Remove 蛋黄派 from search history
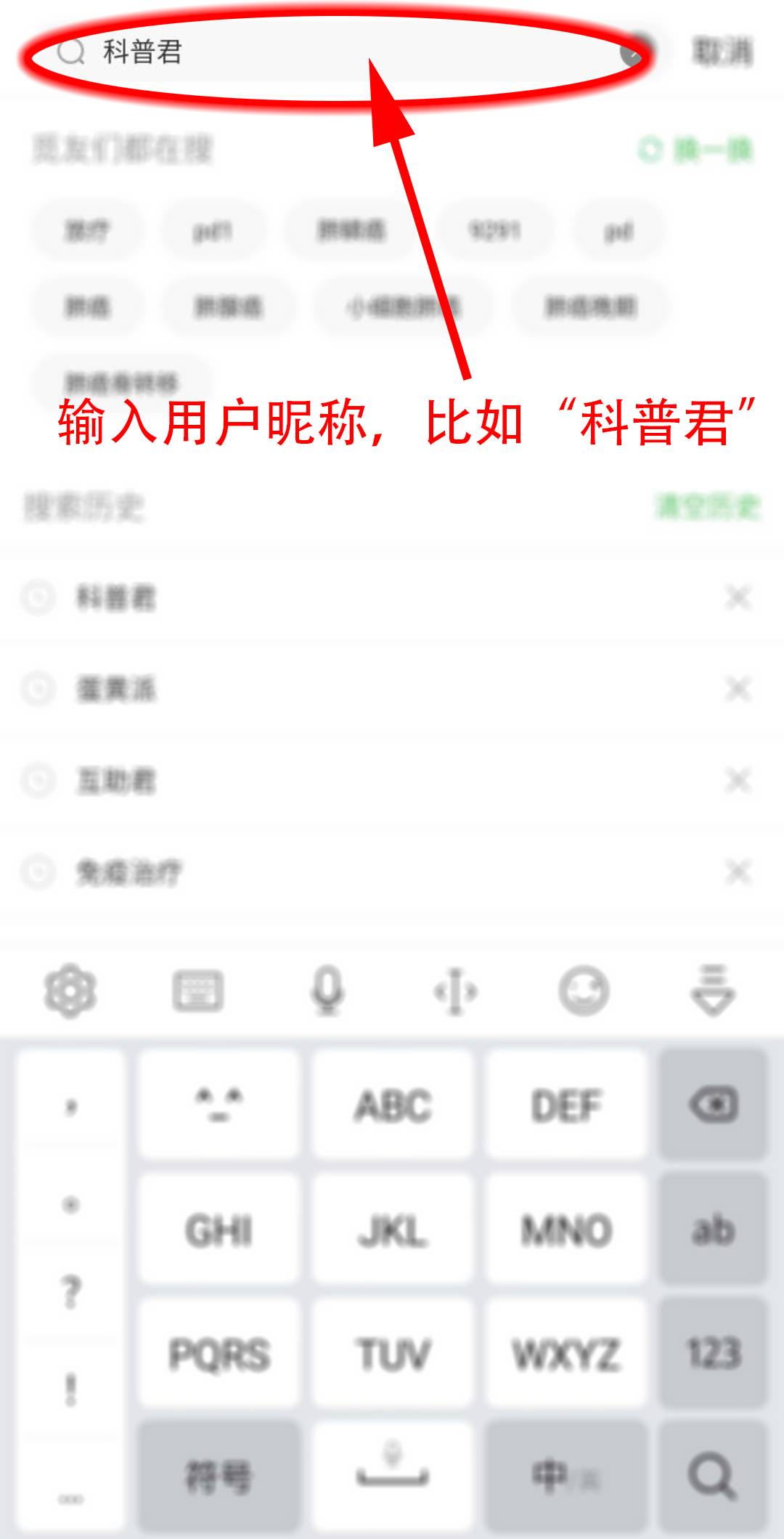The width and height of the screenshot is (784, 1539). (x=738, y=689)
